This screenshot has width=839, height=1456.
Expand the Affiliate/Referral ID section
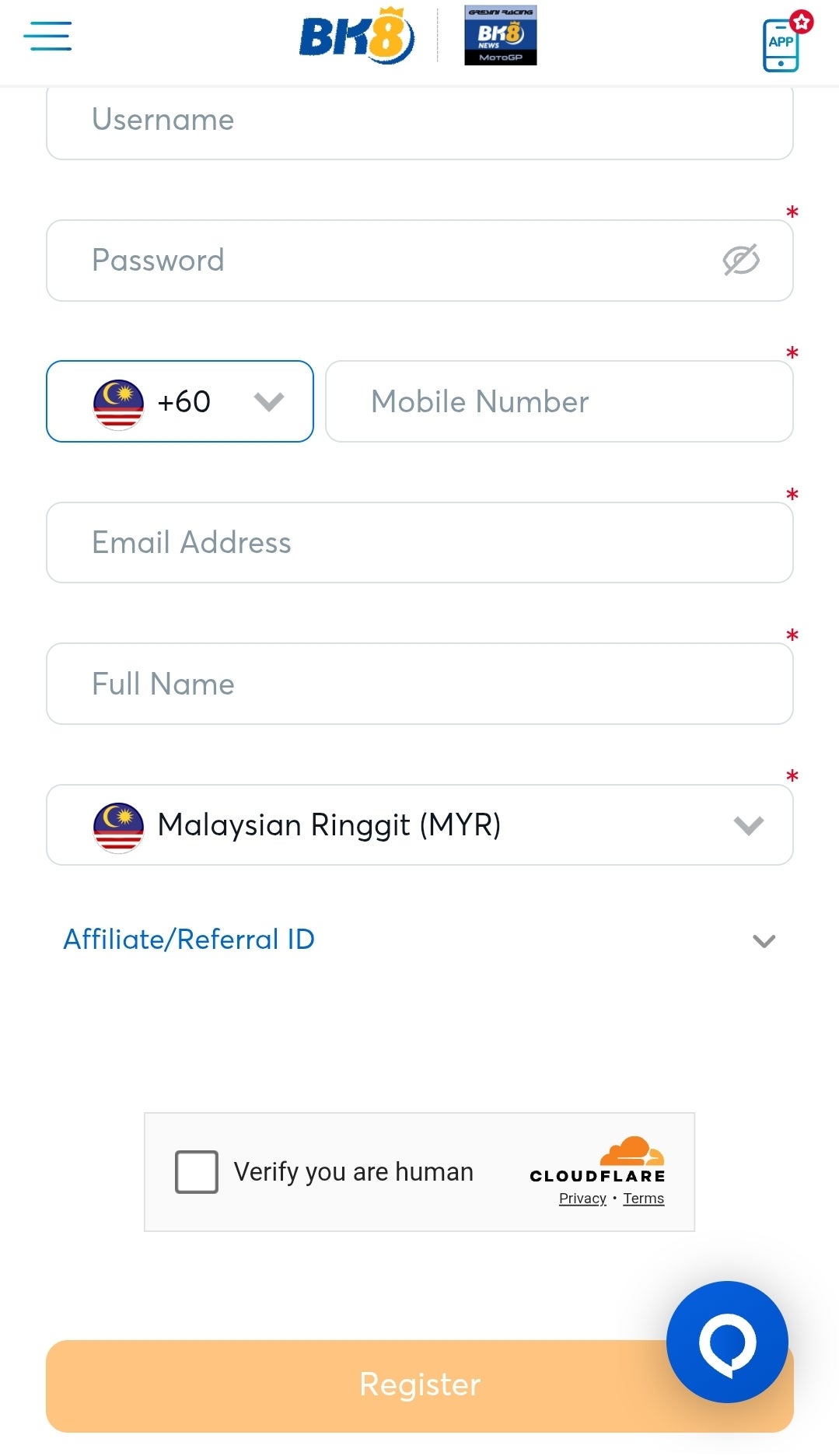coord(764,941)
